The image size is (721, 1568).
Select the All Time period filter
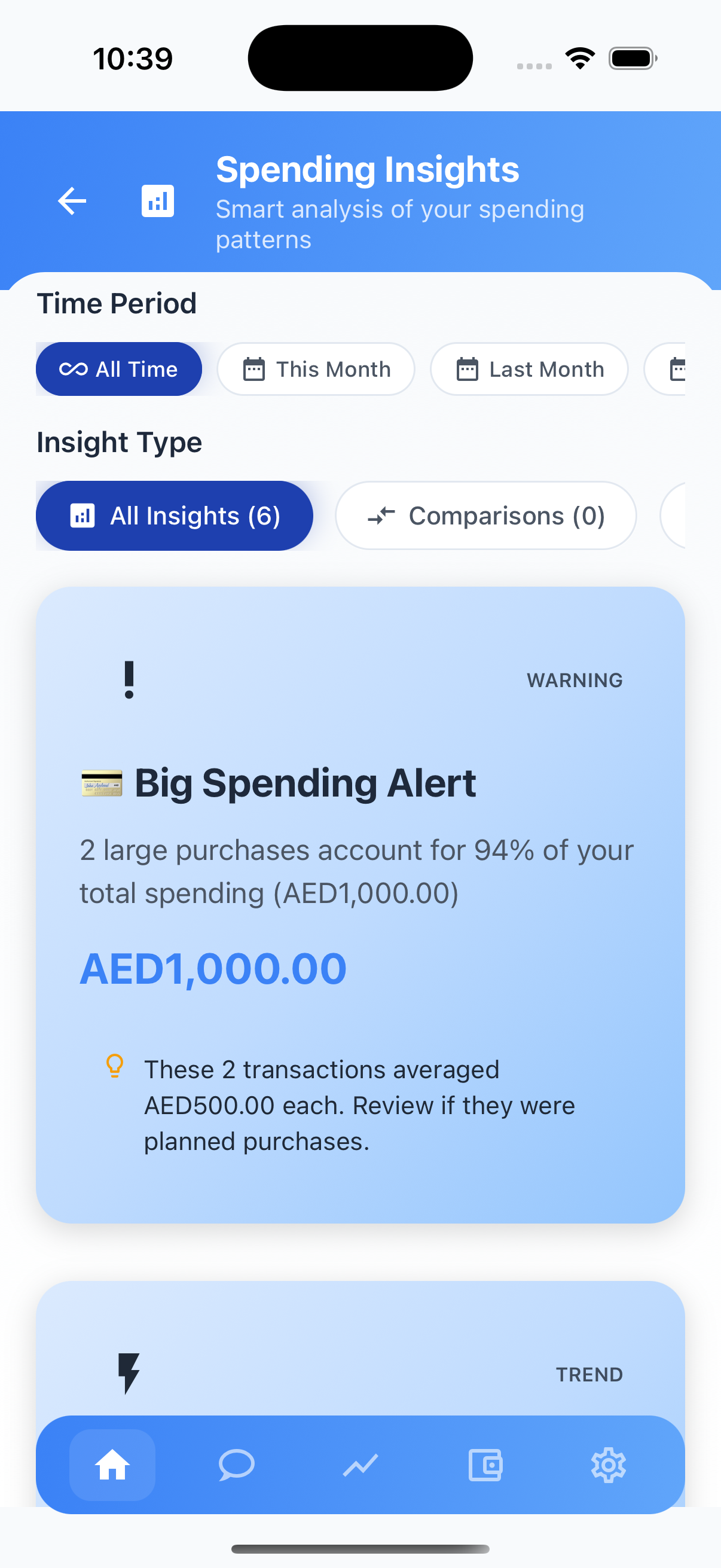118,368
